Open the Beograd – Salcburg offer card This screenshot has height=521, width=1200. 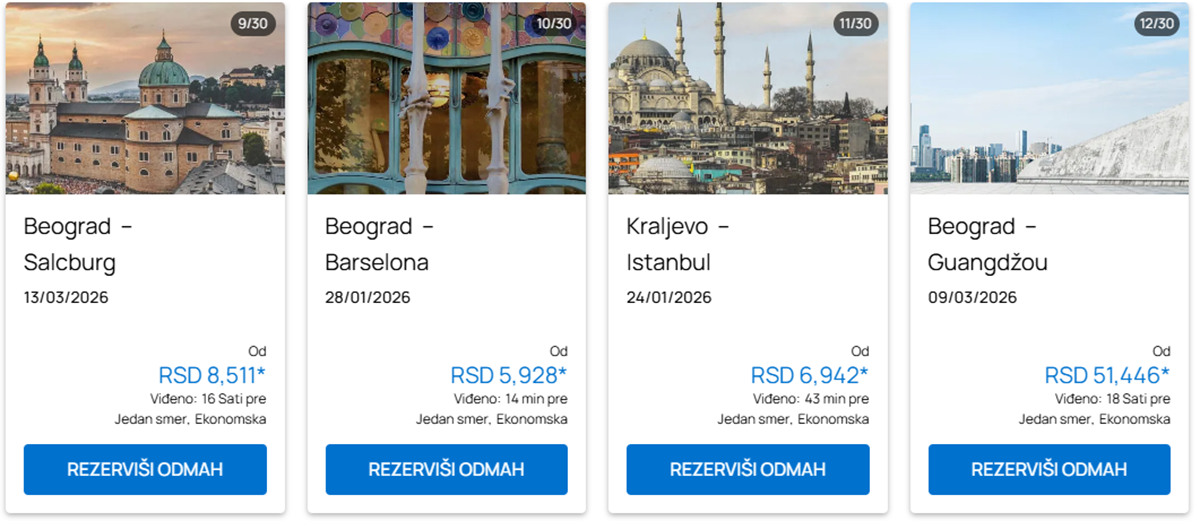tap(145, 245)
